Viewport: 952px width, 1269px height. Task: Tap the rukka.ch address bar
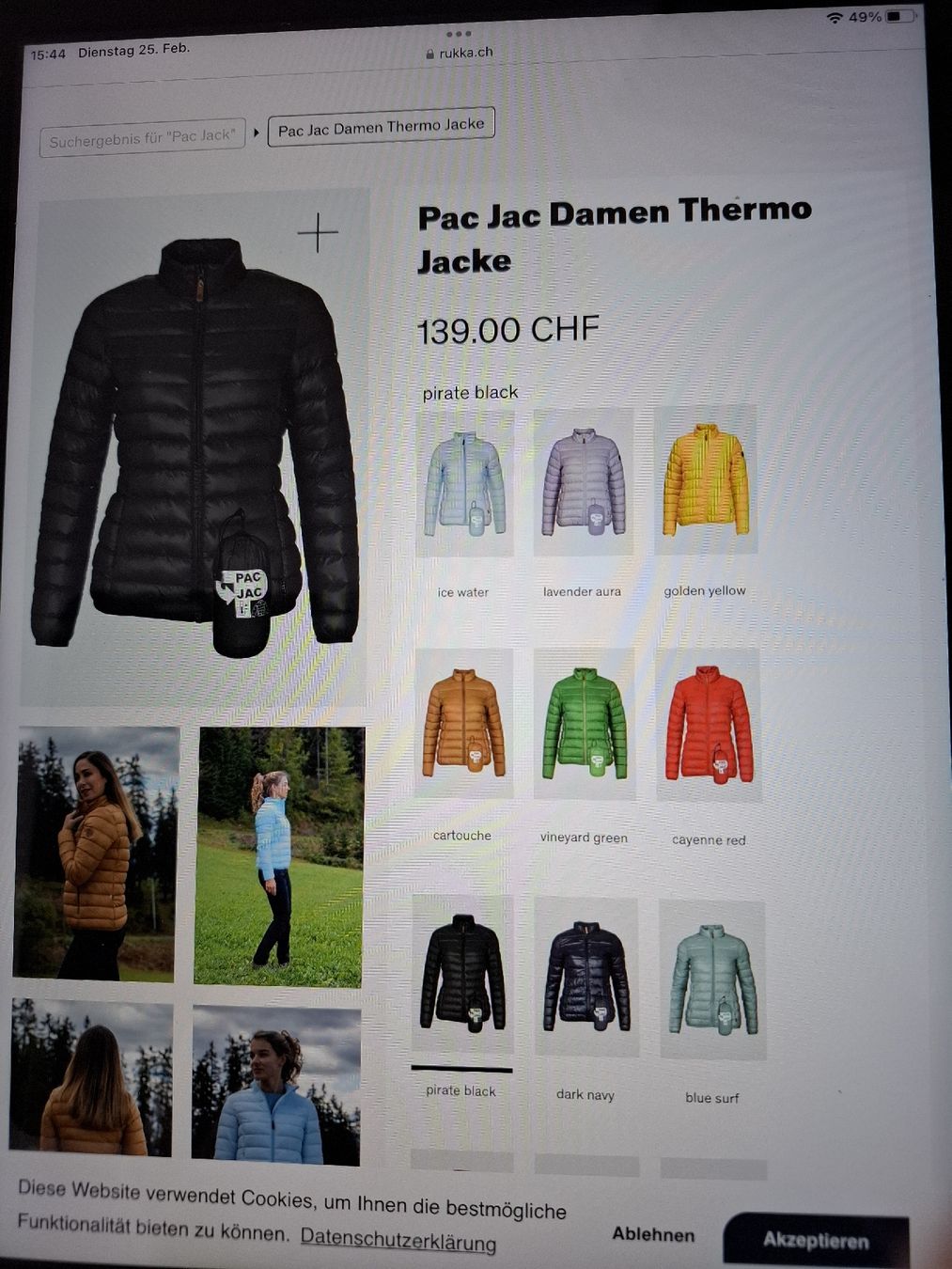point(460,54)
